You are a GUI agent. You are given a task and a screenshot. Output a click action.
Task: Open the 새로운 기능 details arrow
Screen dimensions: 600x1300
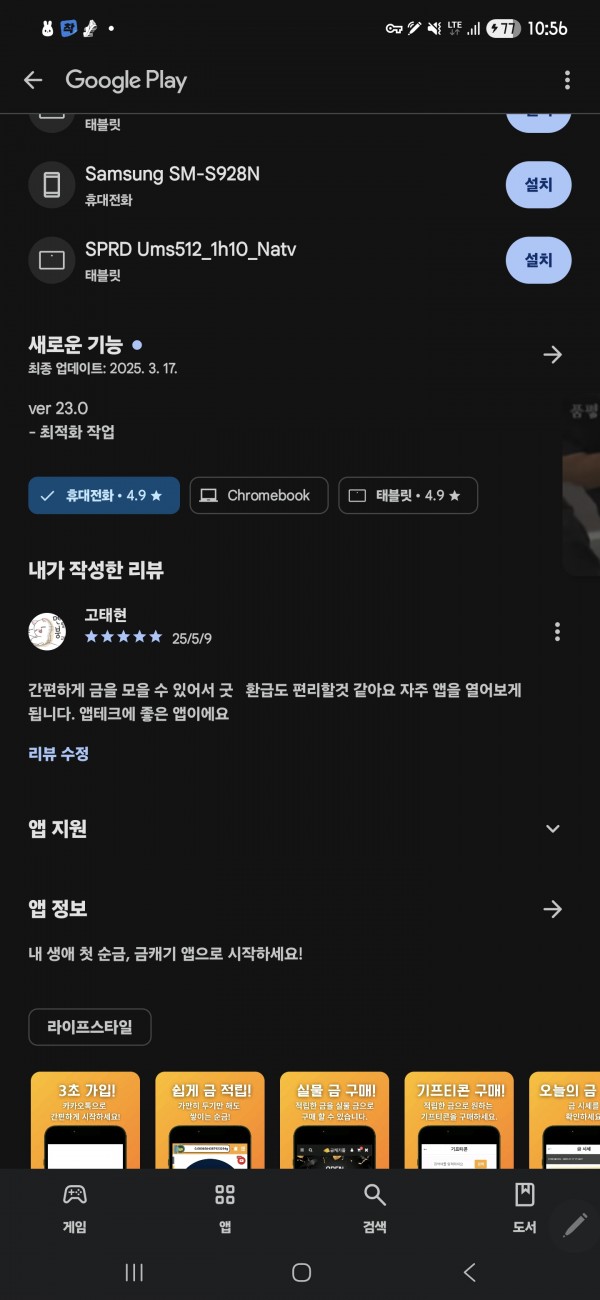(x=552, y=354)
